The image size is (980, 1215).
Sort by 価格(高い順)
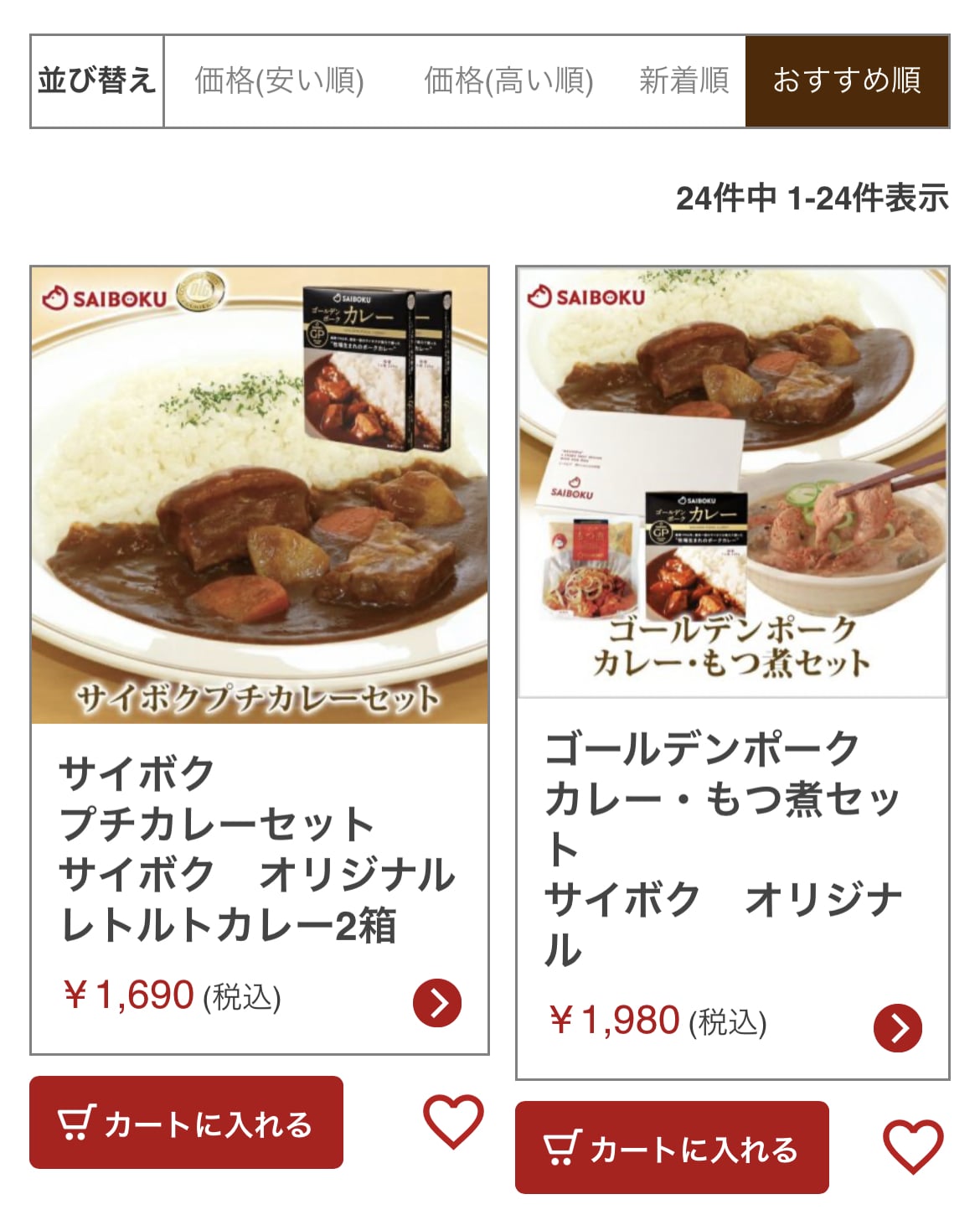click(x=508, y=81)
